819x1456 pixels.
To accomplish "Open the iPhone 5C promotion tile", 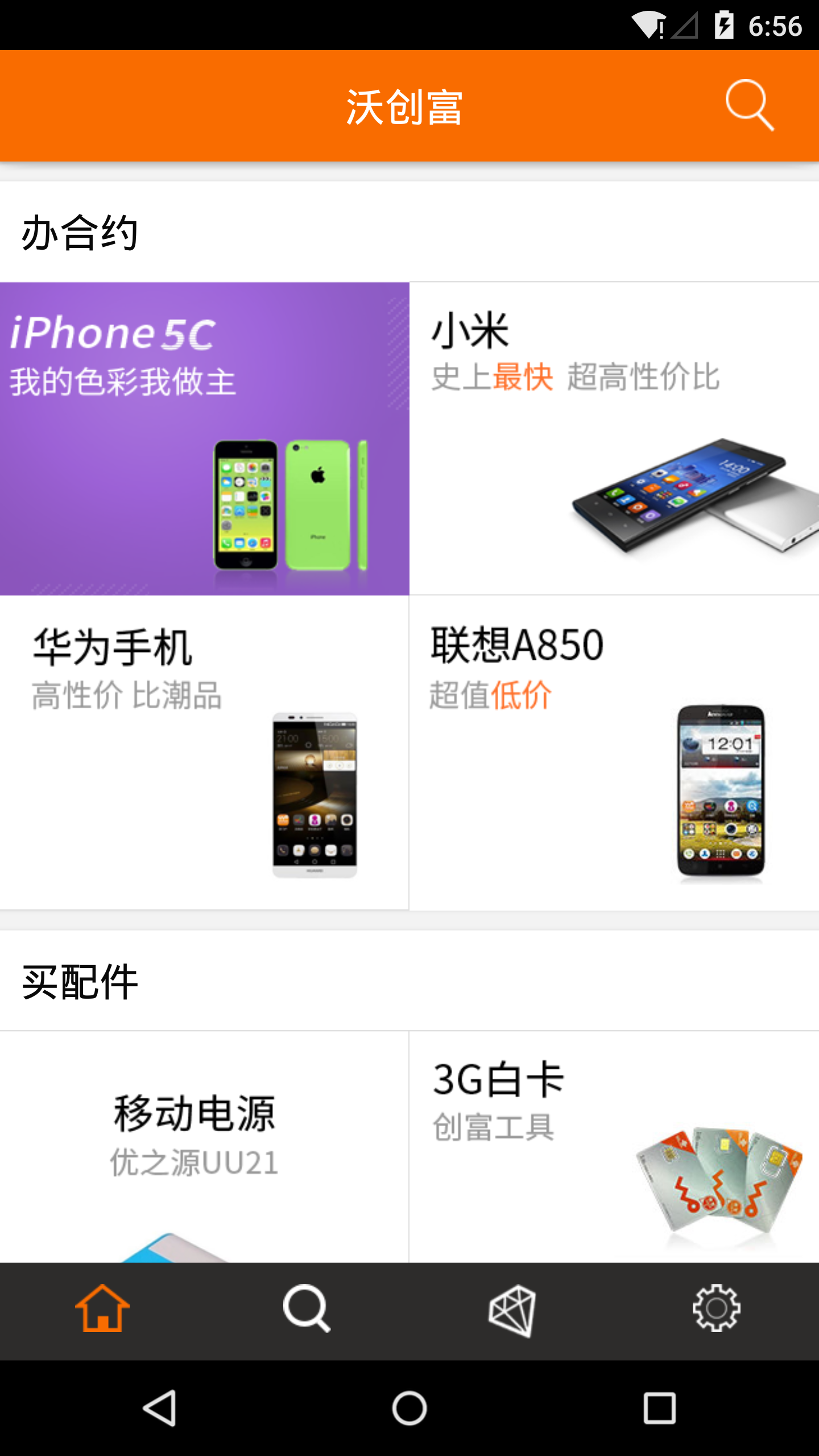I will (x=205, y=439).
